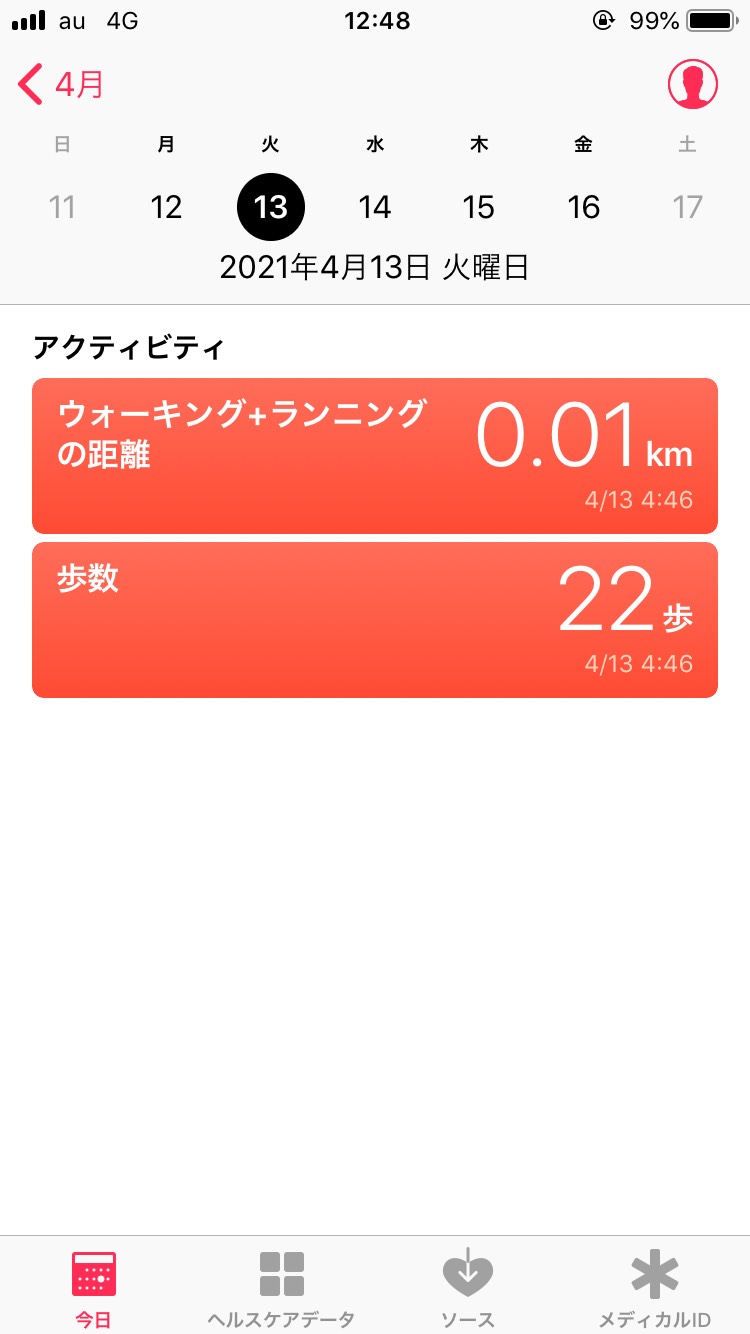Viewport: 750px width, 1334px height.
Task: Select date 16 in the week row
Action: tap(583, 207)
